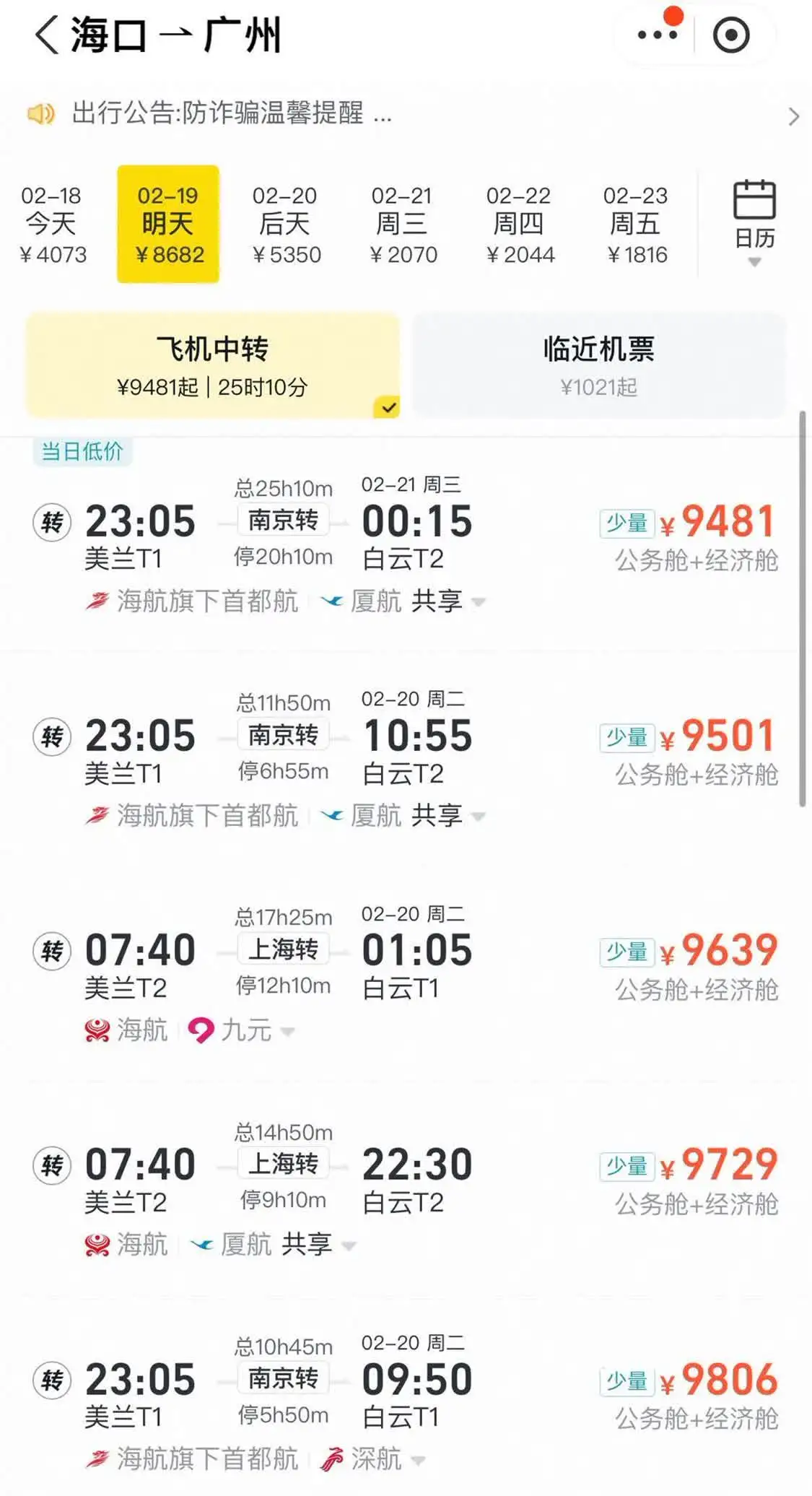Open the ¥9501 flight arriving 10:55
812x1496 pixels.
[x=406, y=752]
